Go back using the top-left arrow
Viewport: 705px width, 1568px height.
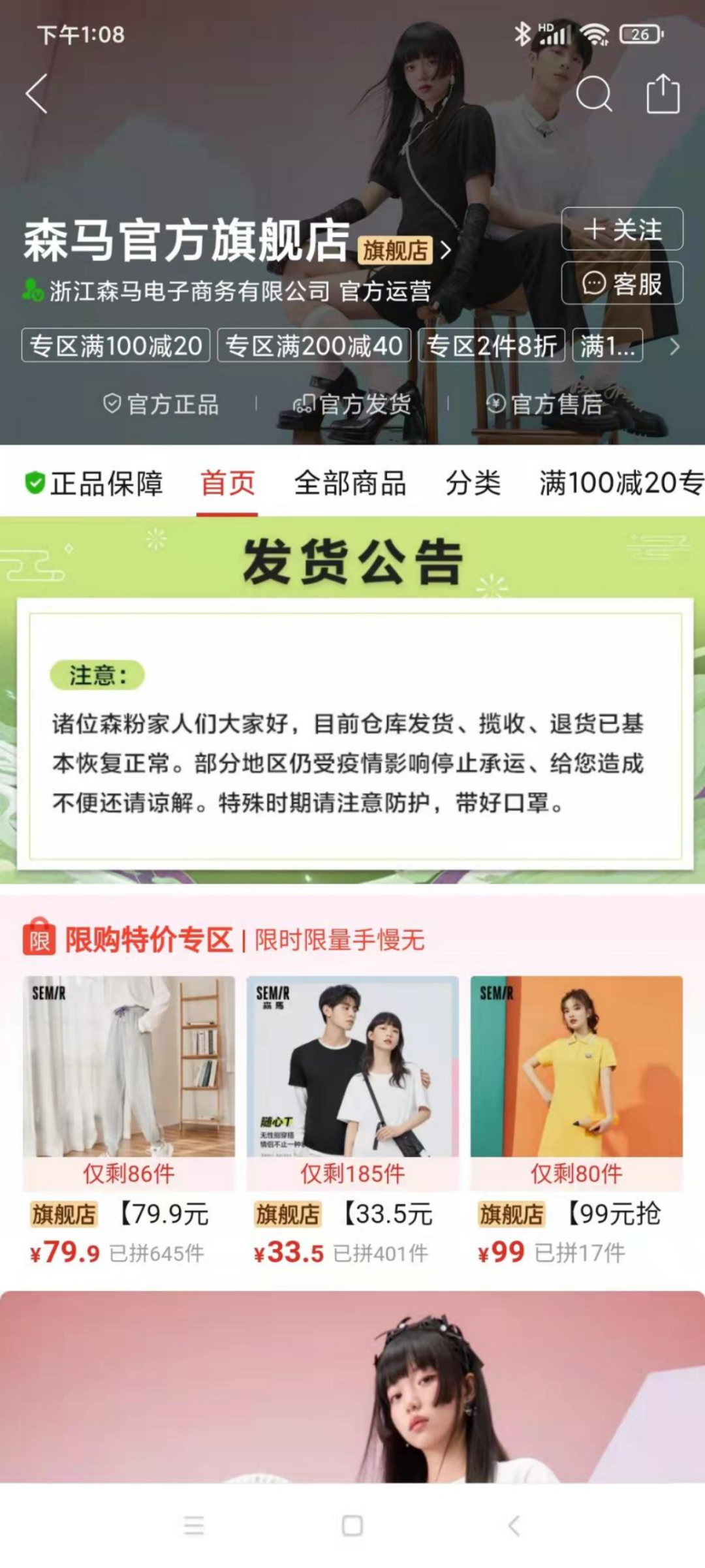[37, 93]
